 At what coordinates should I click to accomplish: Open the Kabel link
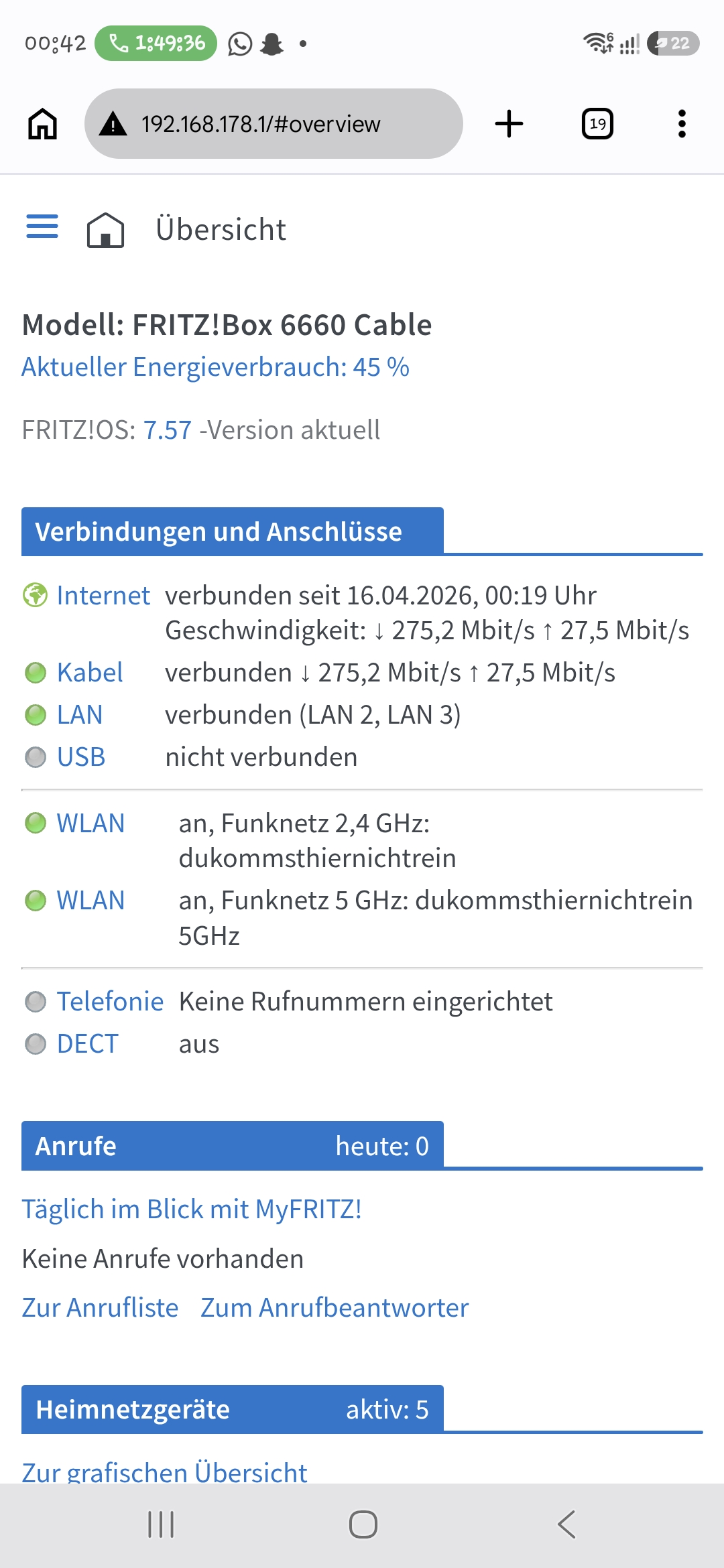[x=90, y=673]
